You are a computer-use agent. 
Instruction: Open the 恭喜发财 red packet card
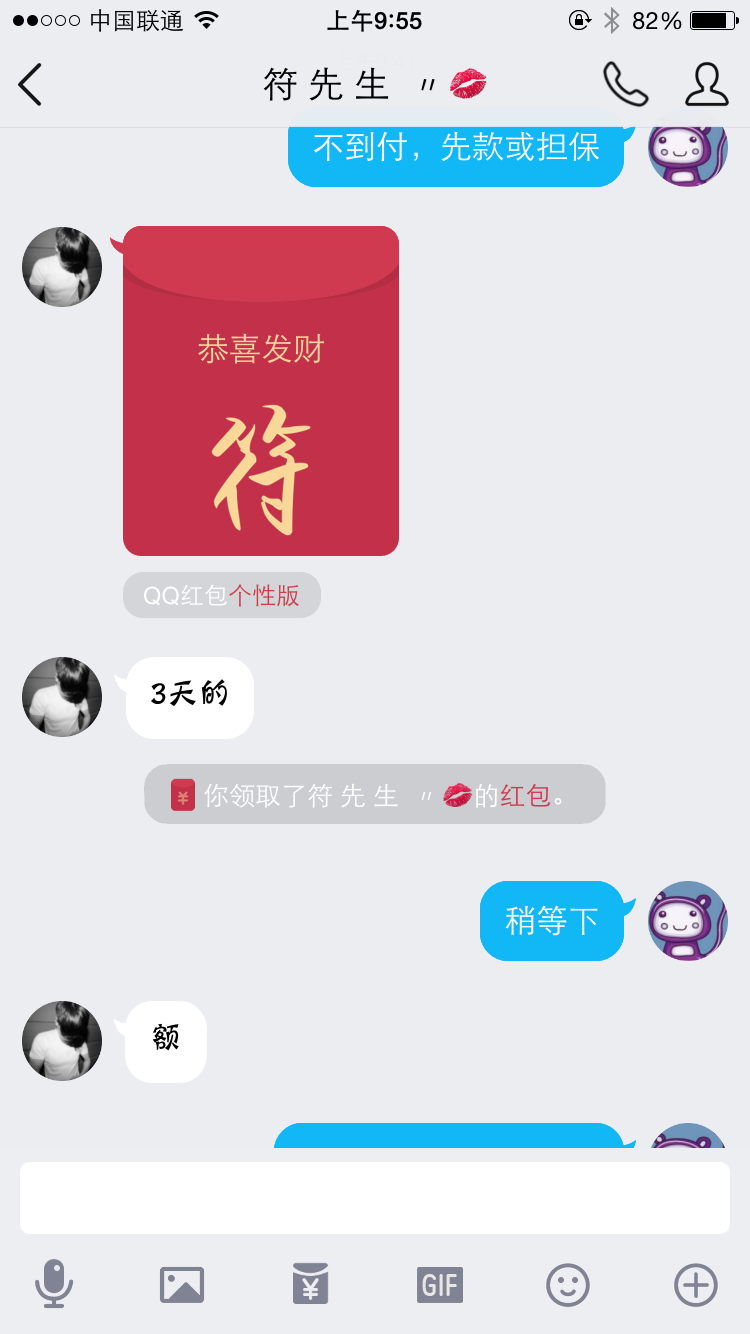click(x=261, y=391)
